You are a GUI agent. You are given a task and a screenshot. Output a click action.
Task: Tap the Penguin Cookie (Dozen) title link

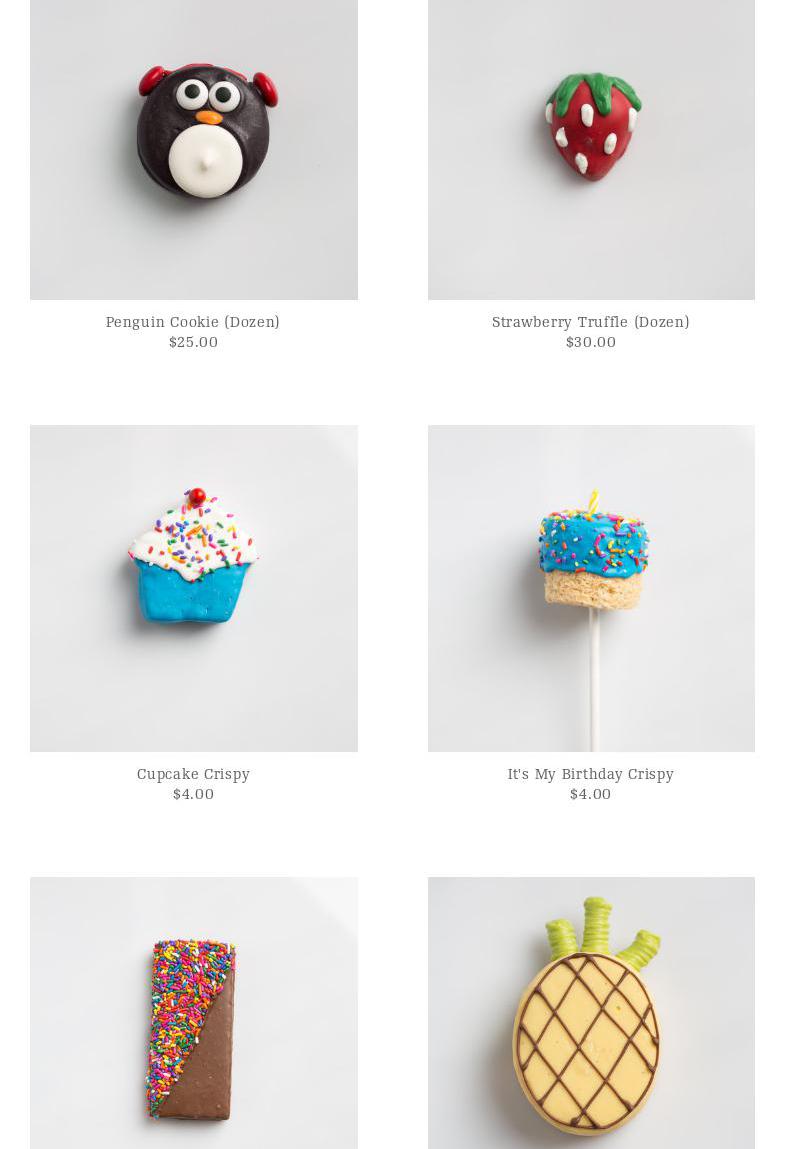click(x=193, y=322)
